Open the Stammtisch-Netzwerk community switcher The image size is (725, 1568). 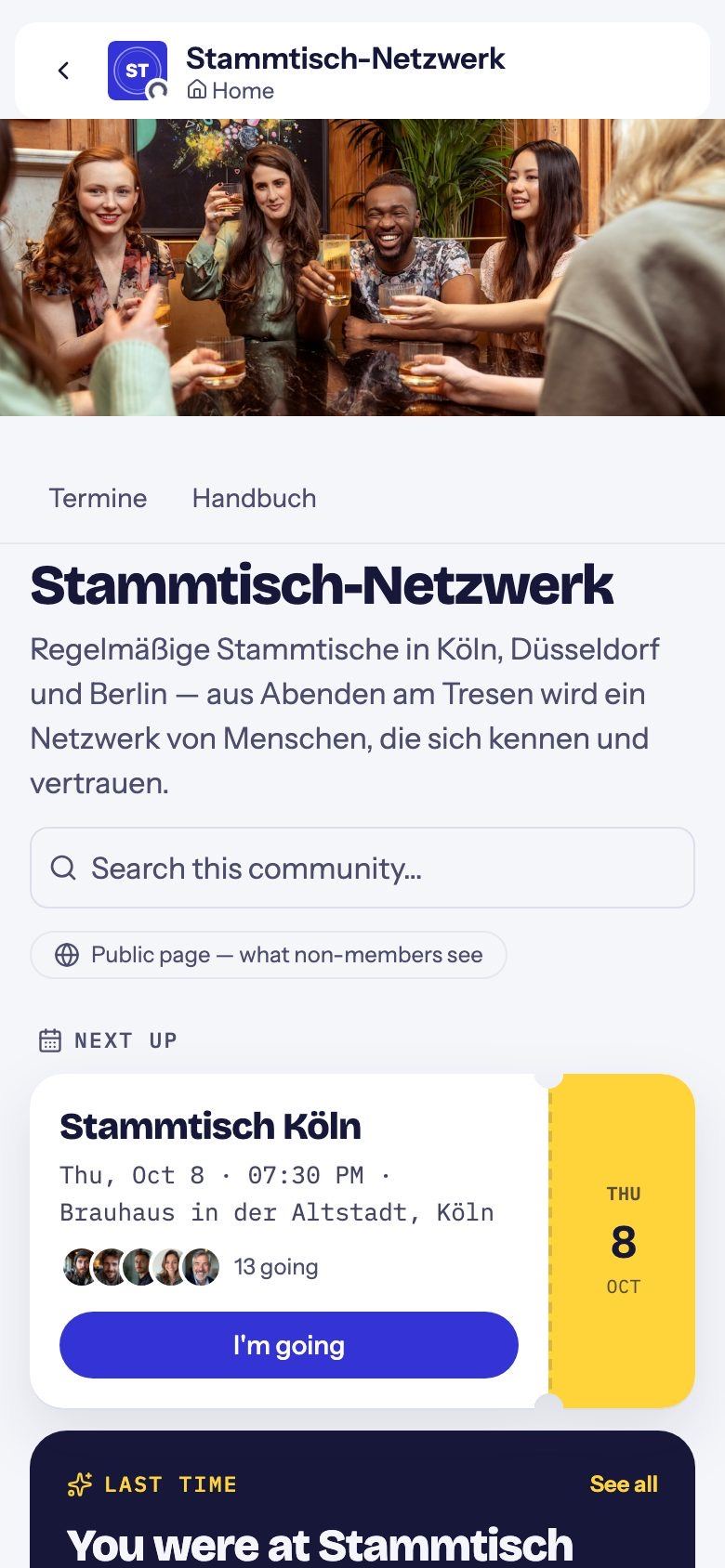pyautogui.click(x=307, y=71)
